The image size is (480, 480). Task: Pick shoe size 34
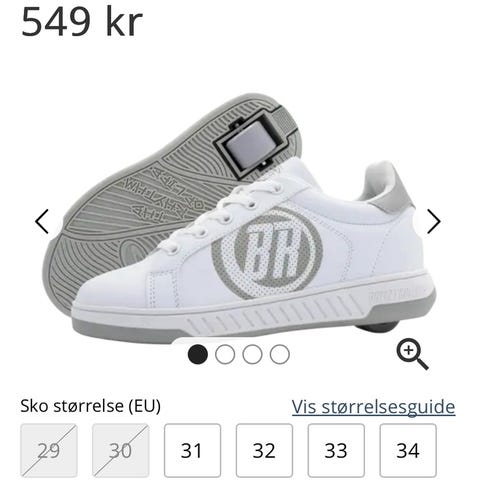tap(408, 450)
